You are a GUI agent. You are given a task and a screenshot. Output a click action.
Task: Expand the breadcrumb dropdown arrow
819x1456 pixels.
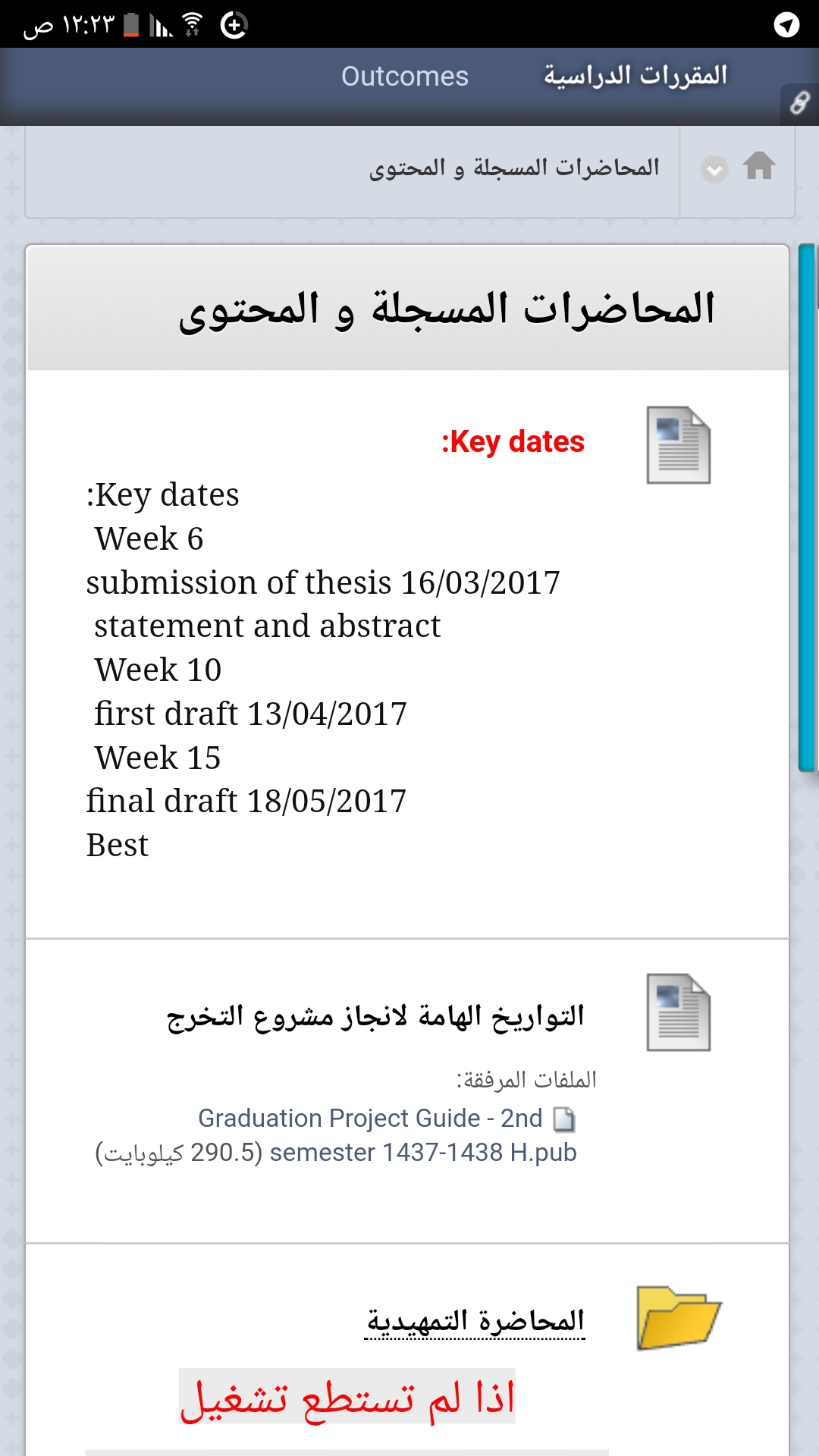pos(714,169)
